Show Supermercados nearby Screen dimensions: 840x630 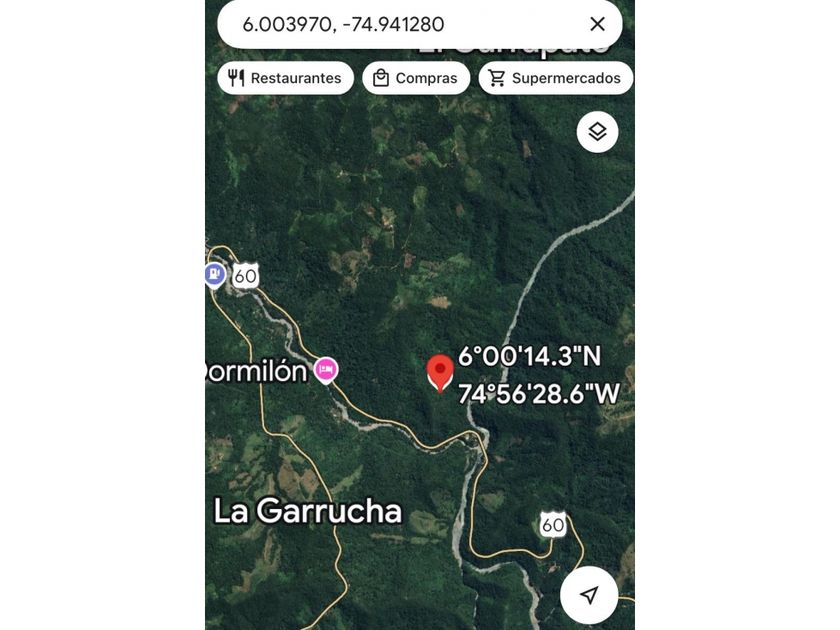click(555, 78)
